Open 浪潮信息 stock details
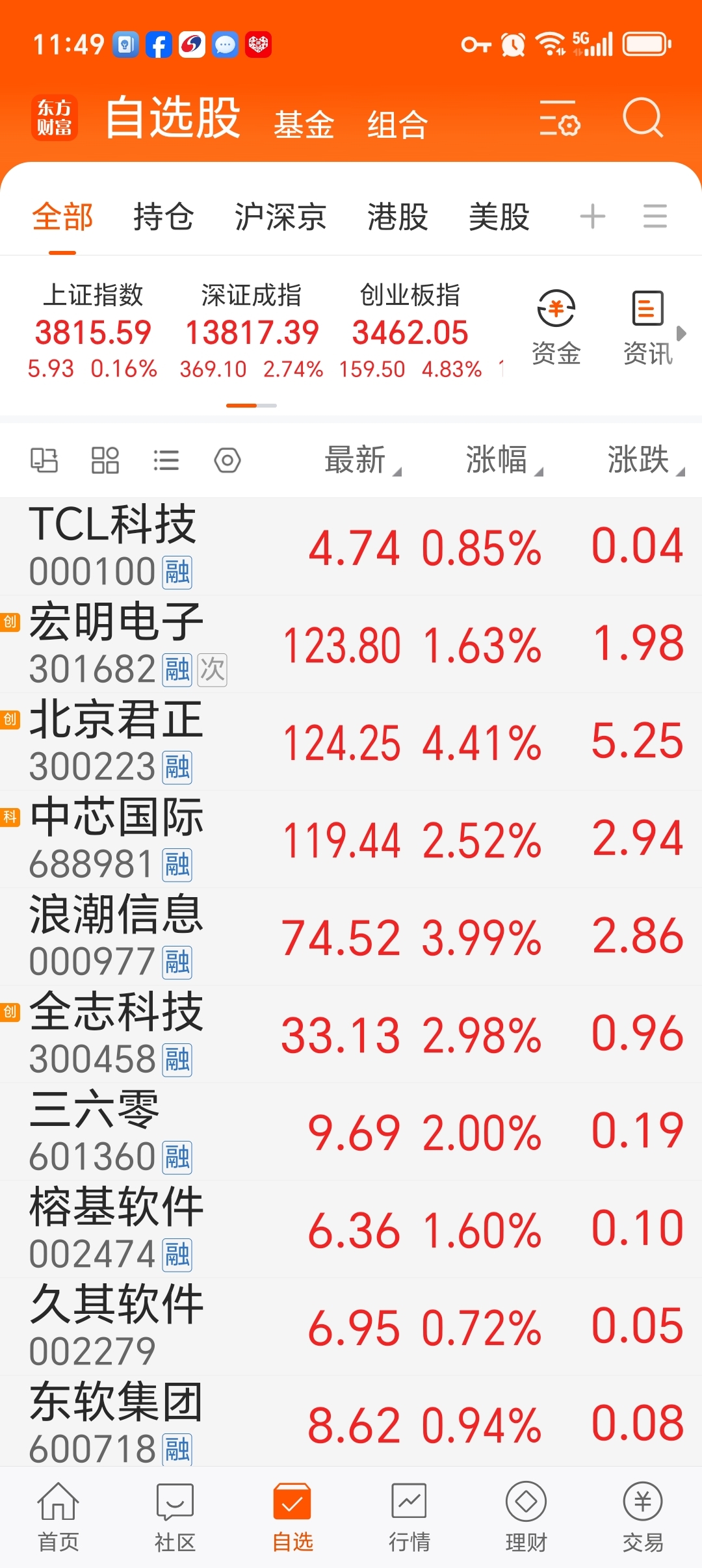702x1568 pixels. pyautogui.click(x=351, y=937)
